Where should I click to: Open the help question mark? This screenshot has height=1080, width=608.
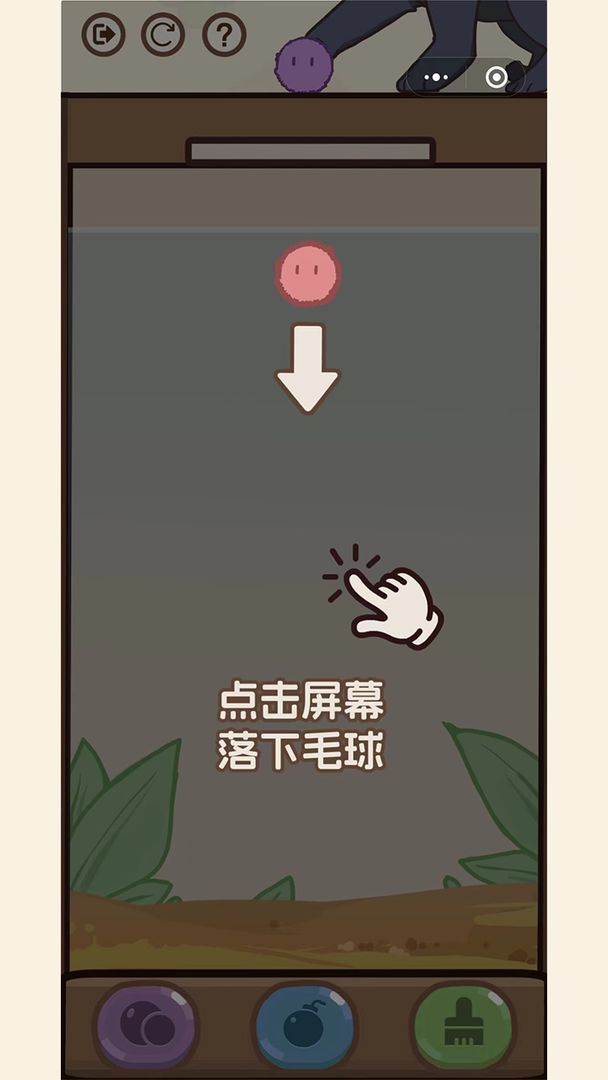tap(224, 36)
